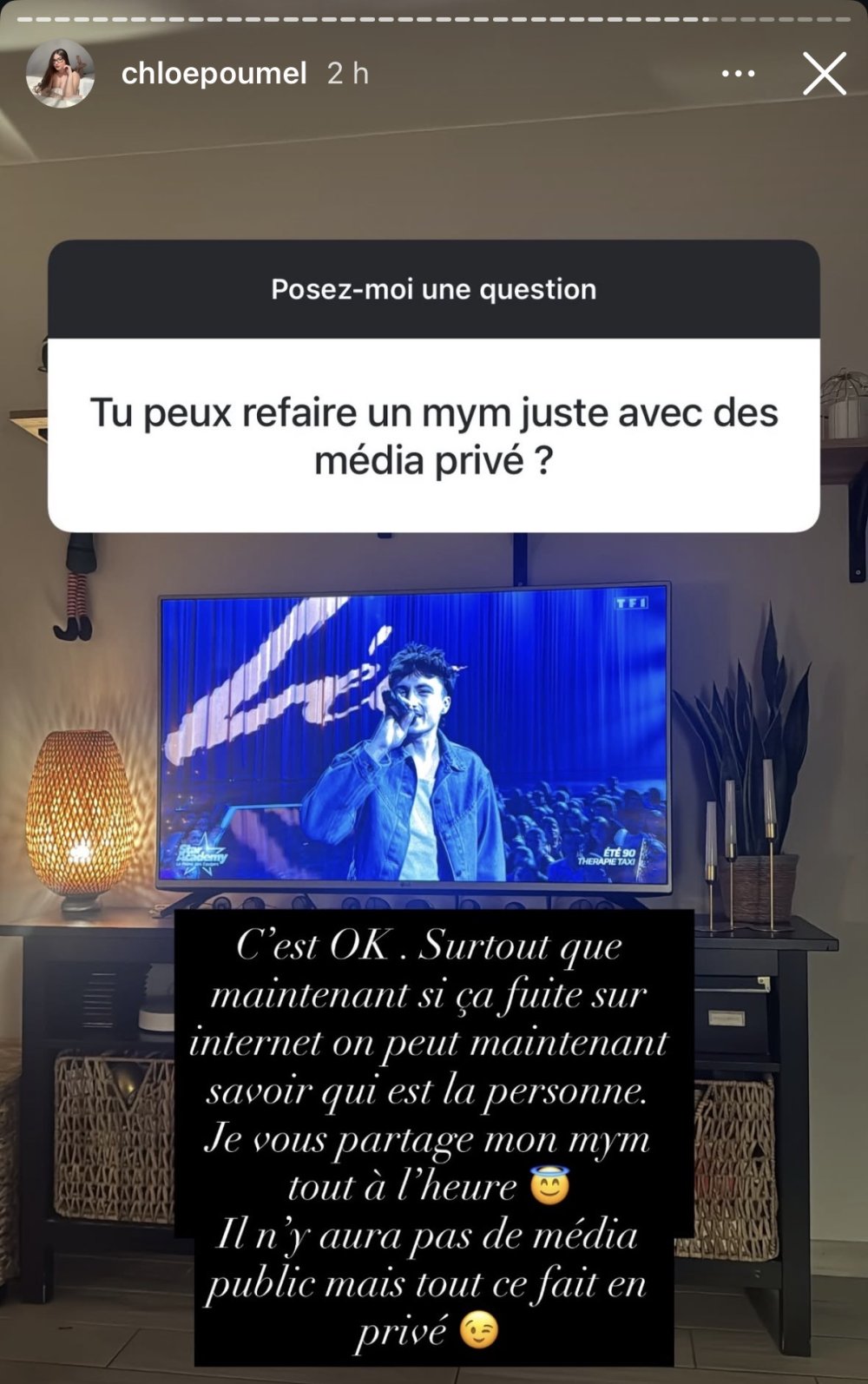Image resolution: width=868 pixels, height=1384 pixels.
Task: Tap the chloepoumel username
Action: [214, 74]
